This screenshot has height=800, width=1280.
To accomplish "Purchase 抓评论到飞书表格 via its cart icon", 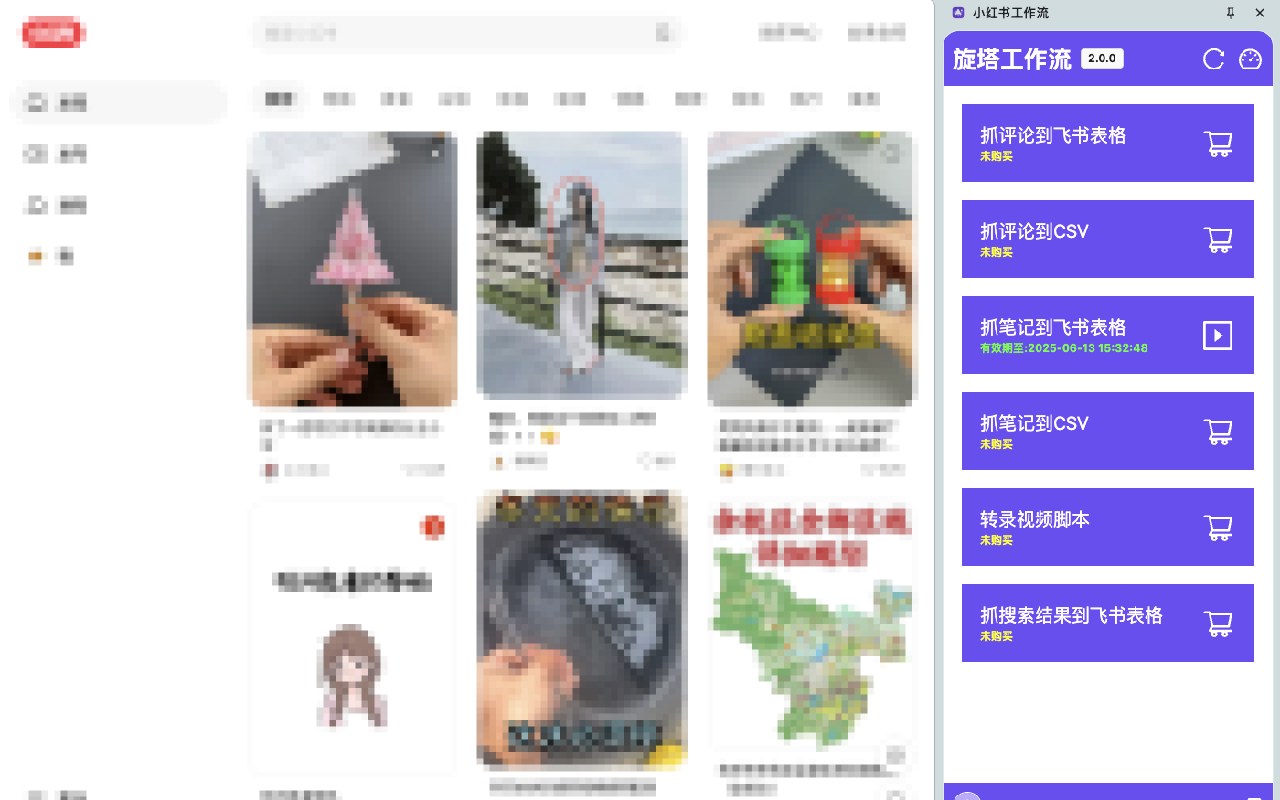I will (1218, 143).
